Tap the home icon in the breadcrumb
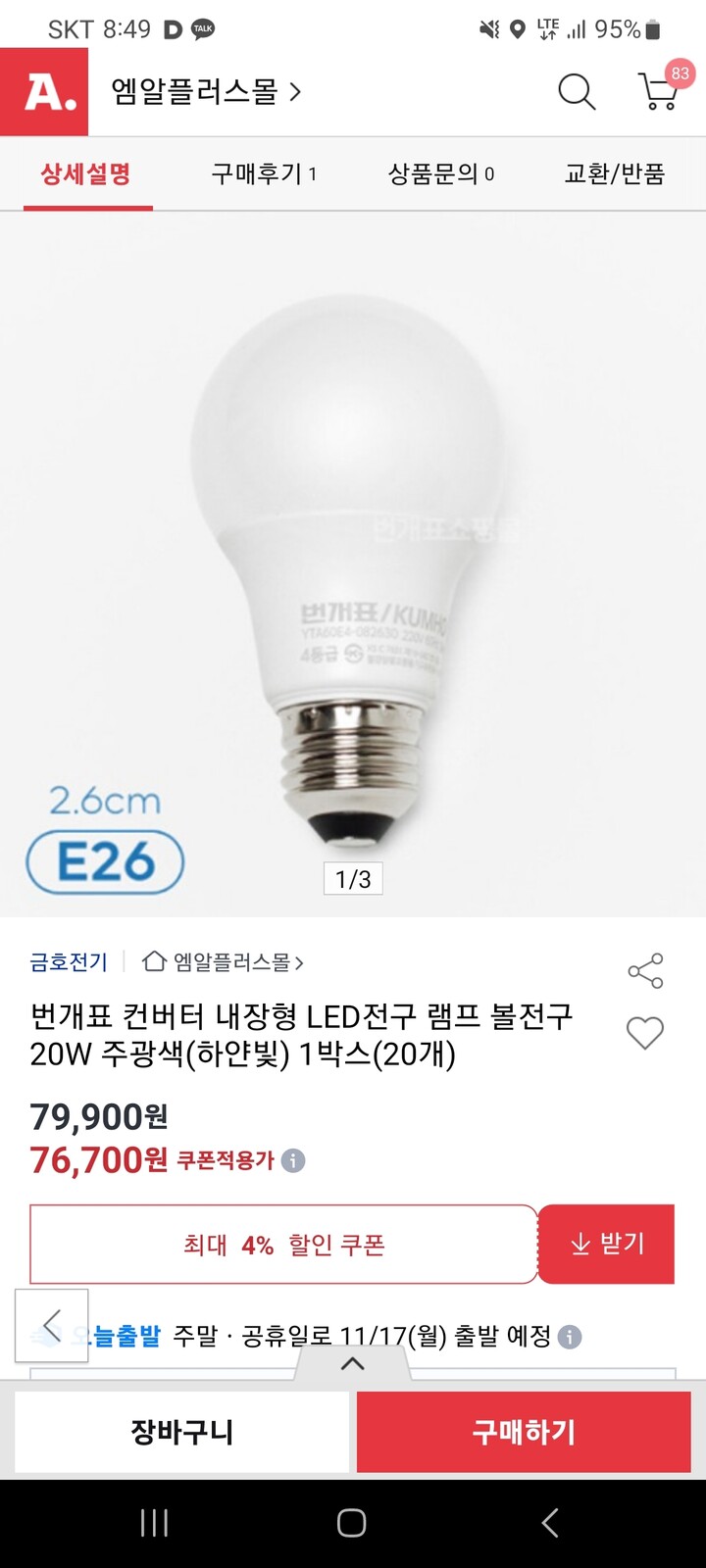706x1568 pixels. (153, 962)
